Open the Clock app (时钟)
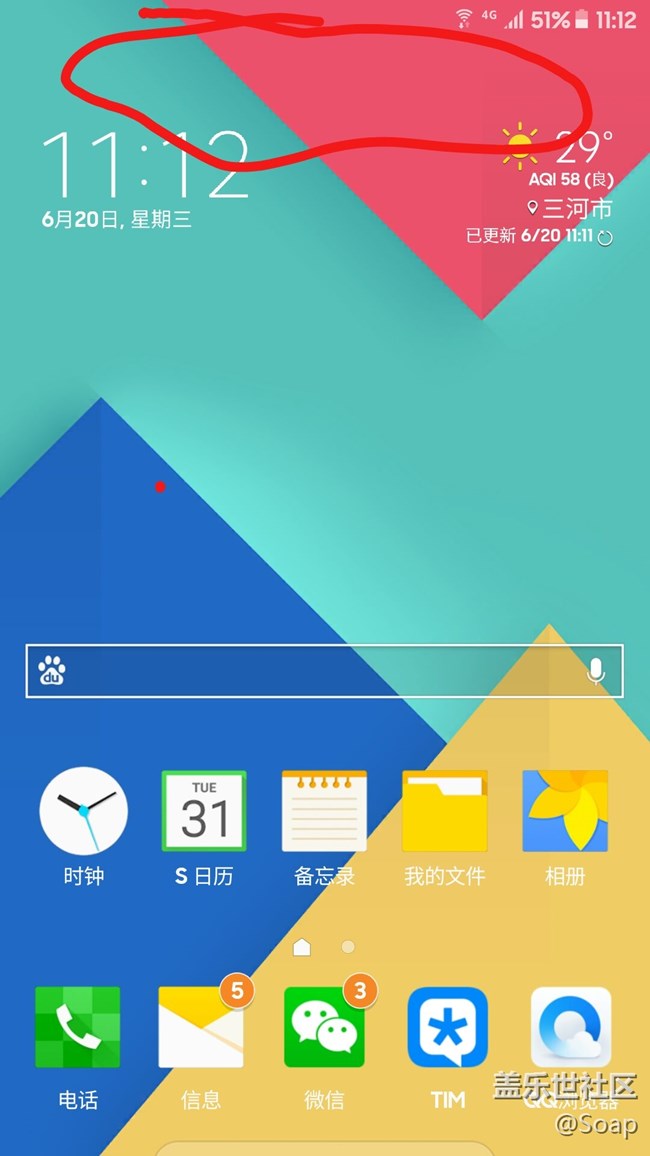 point(83,810)
